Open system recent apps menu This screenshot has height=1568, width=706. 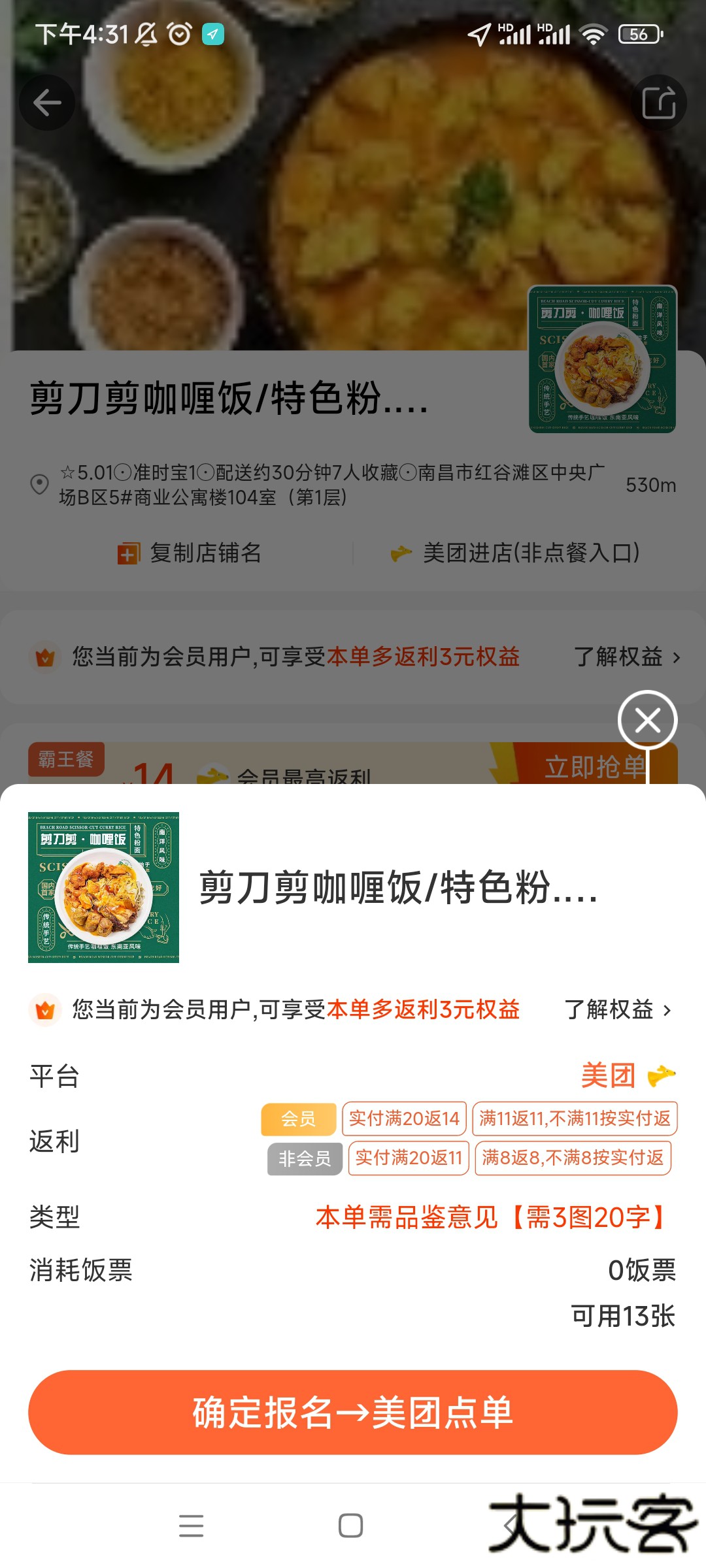tap(191, 1526)
